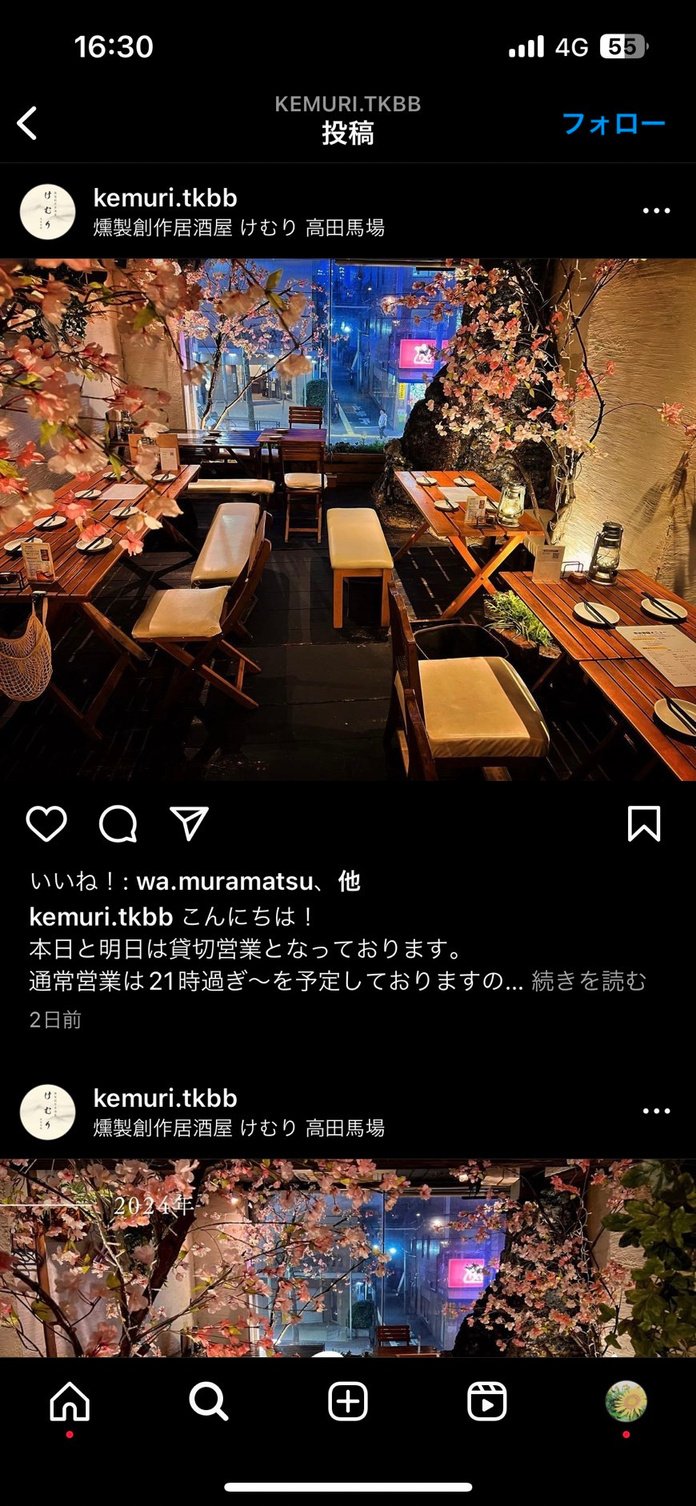The height and width of the screenshot is (1506, 696).
Task: Tap the フォロー follow button
Action: tap(613, 124)
